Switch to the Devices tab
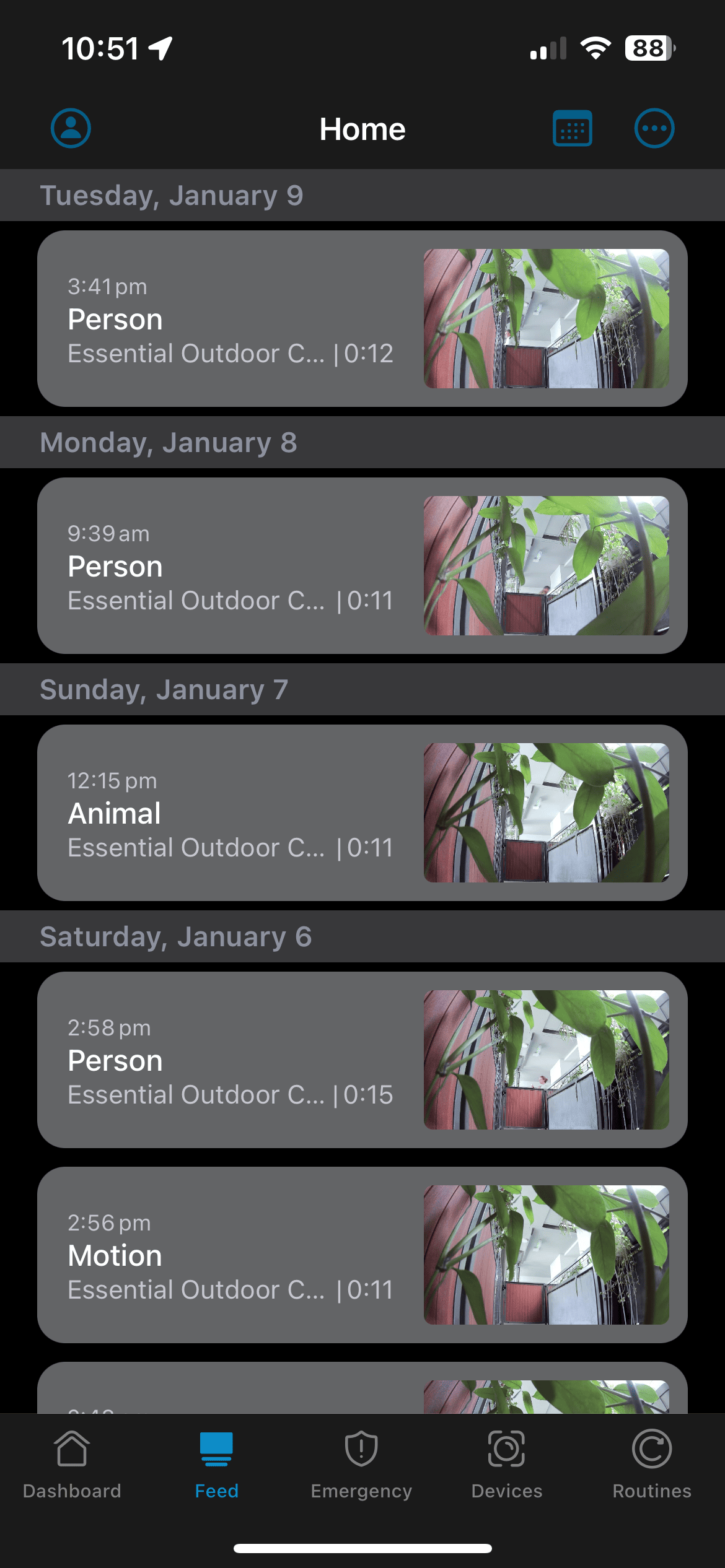This screenshot has width=725, height=1568. tap(506, 1465)
